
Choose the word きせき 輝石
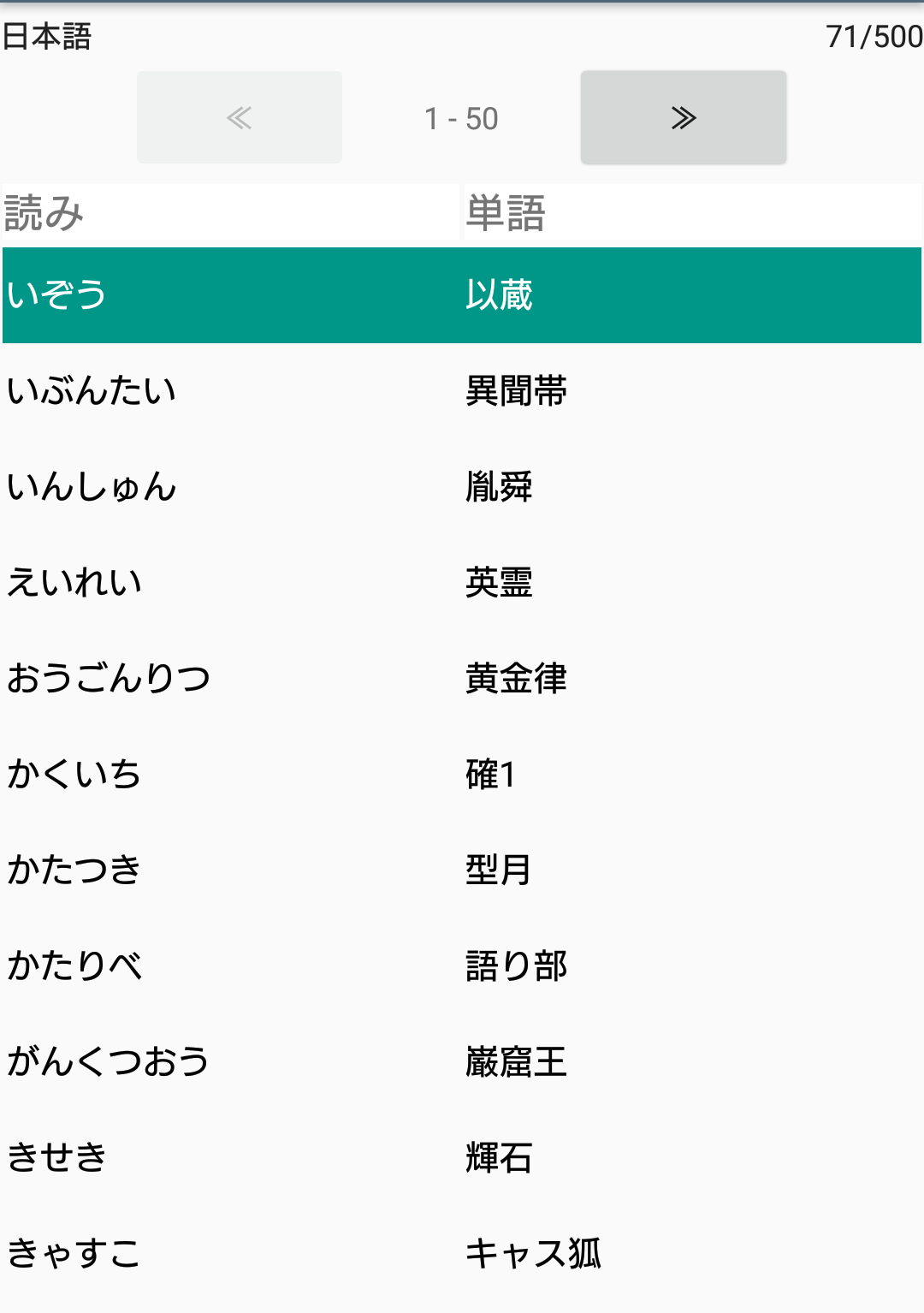click(462, 1158)
